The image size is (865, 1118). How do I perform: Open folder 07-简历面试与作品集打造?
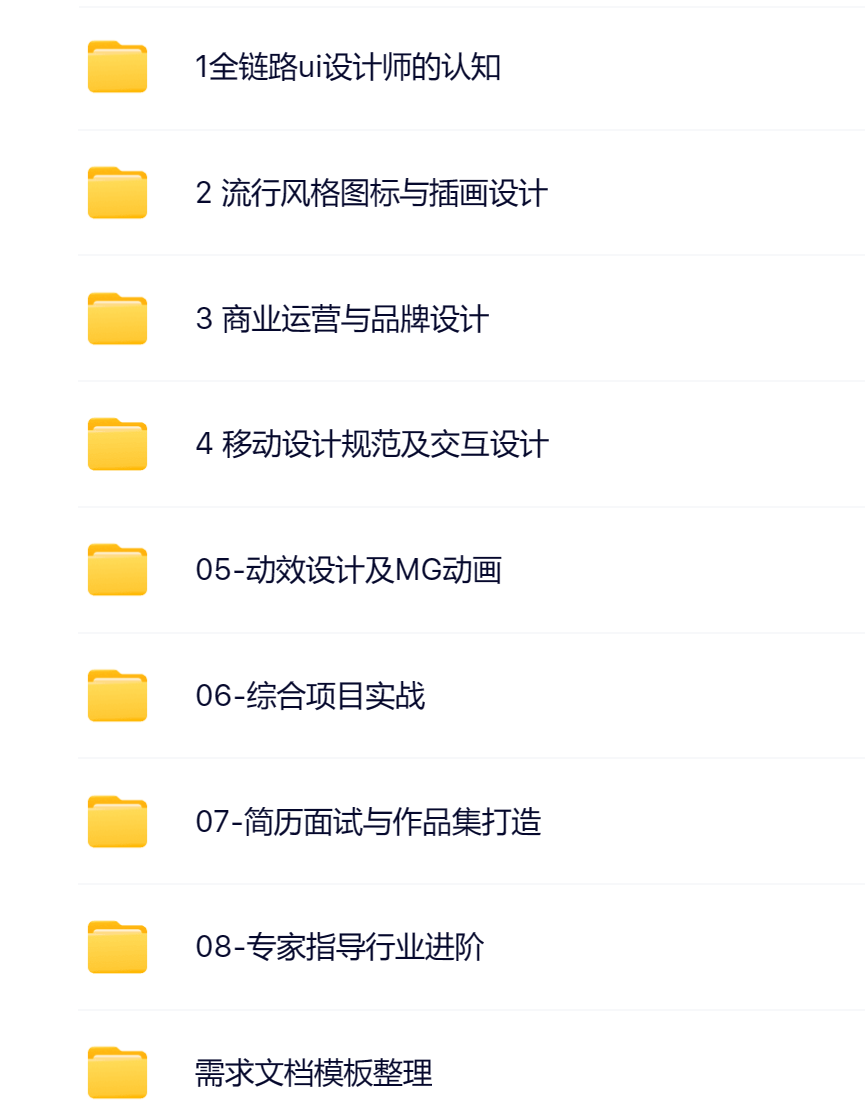(368, 822)
